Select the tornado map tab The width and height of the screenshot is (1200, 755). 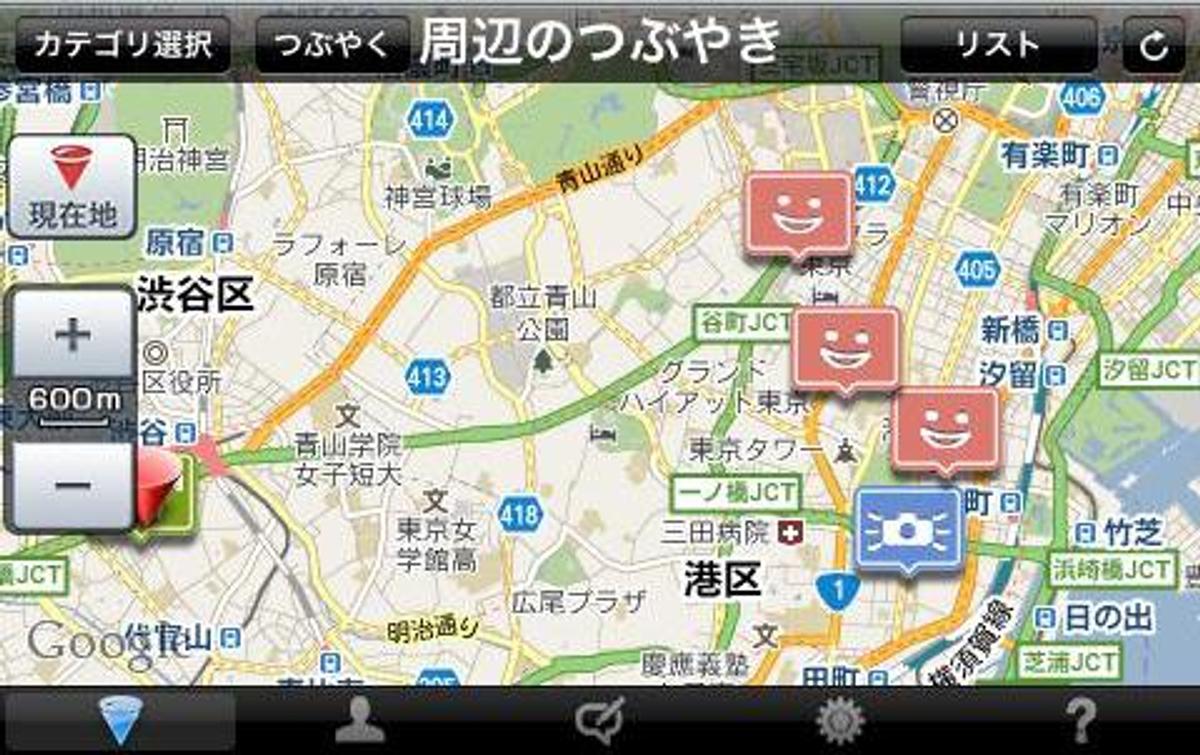120,720
